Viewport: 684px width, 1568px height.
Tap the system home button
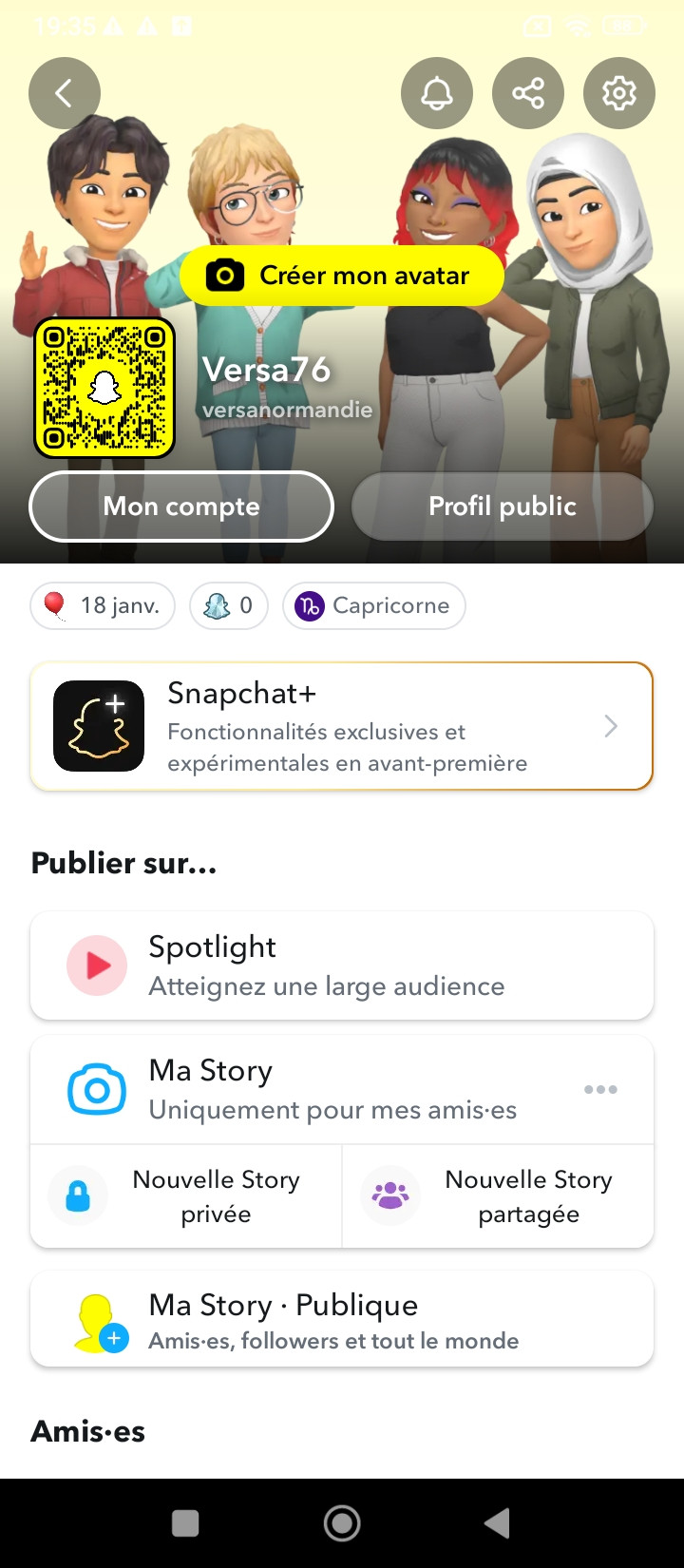tap(342, 1523)
